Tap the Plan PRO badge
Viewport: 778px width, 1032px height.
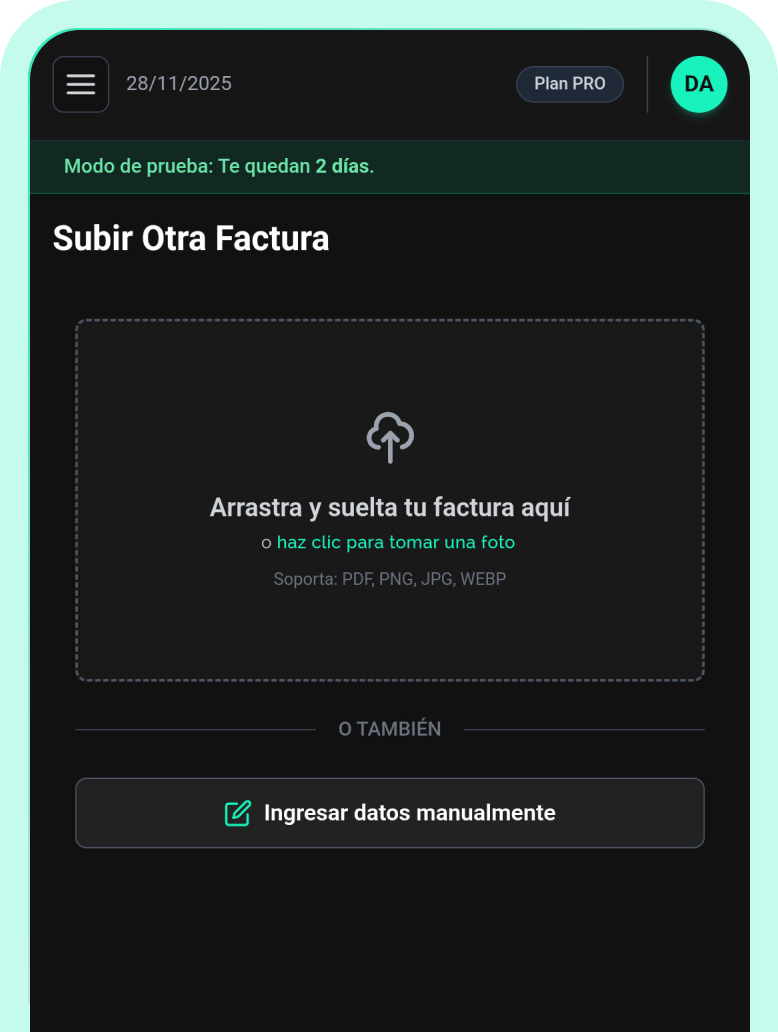coord(569,84)
